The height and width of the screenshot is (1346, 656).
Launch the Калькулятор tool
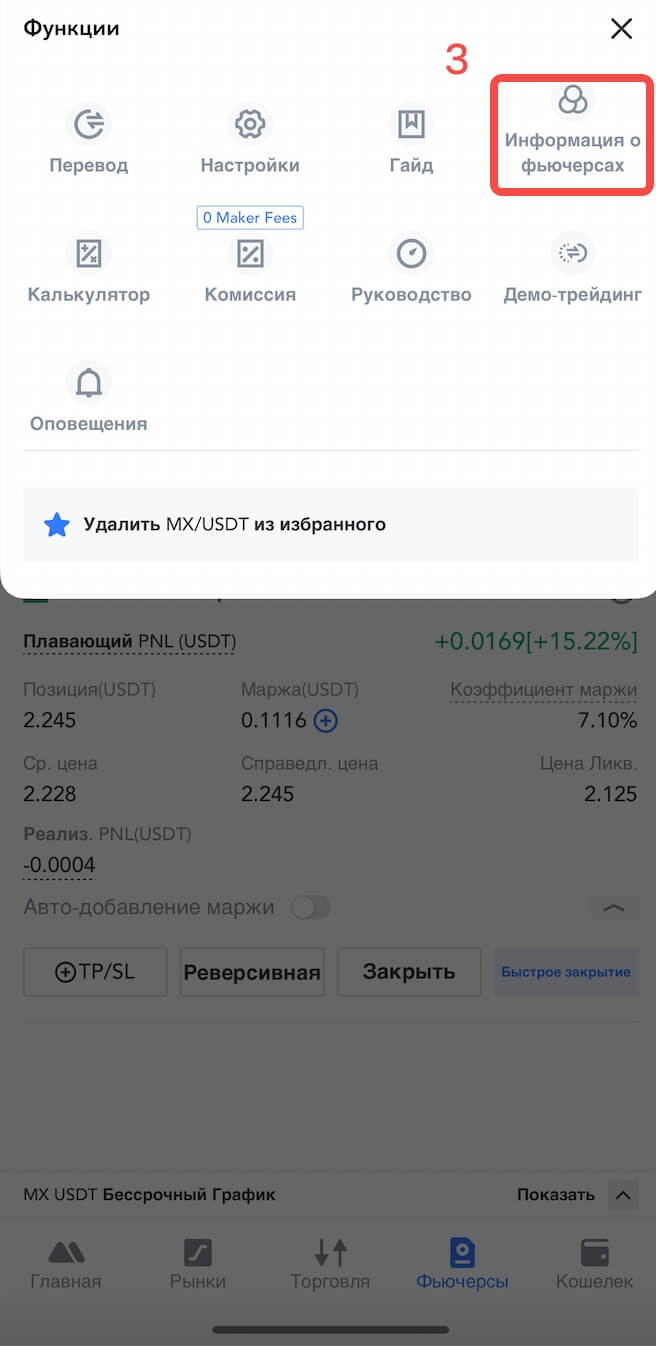point(89,269)
